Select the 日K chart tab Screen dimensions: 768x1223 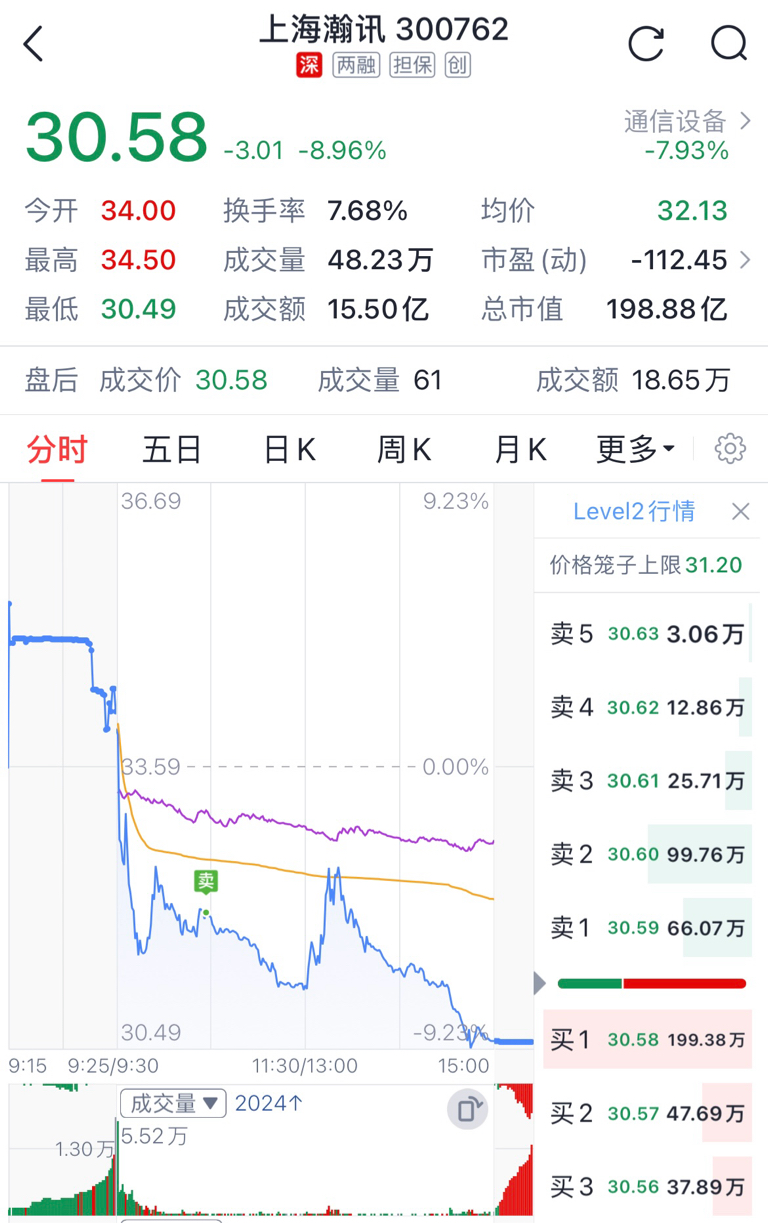pyautogui.click(x=289, y=450)
